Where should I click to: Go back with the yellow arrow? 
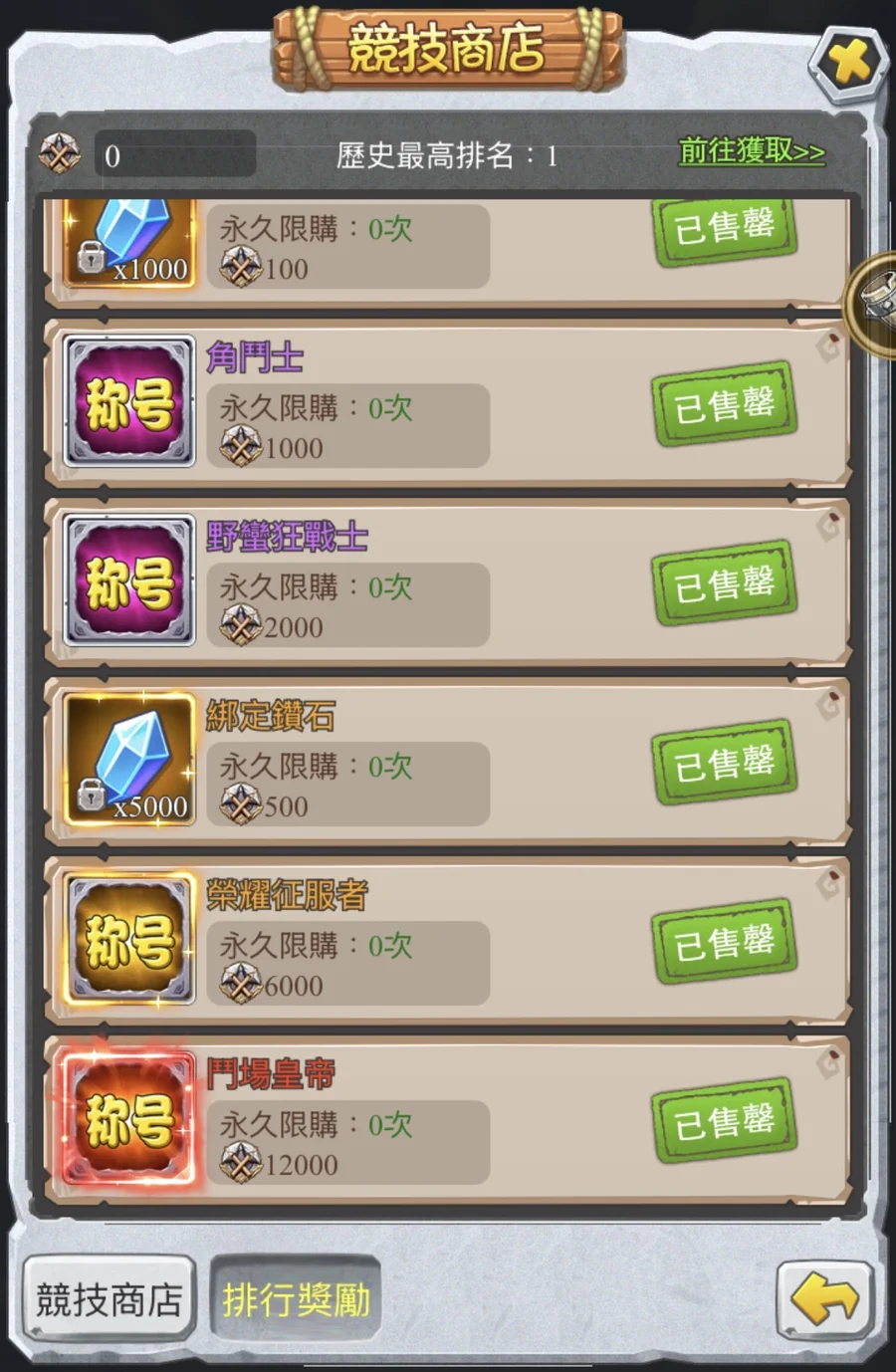coord(824,1299)
